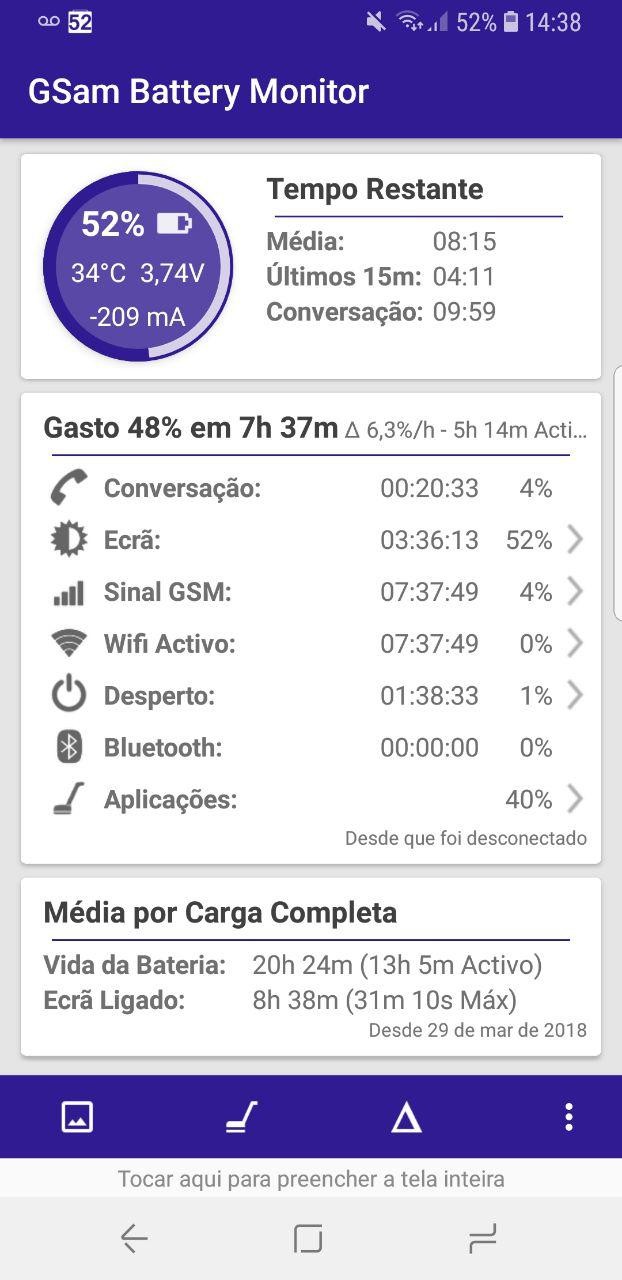622x1280 pixels.
Task: Open the battery chart view icon
Action: click(x=77, y=1117)
